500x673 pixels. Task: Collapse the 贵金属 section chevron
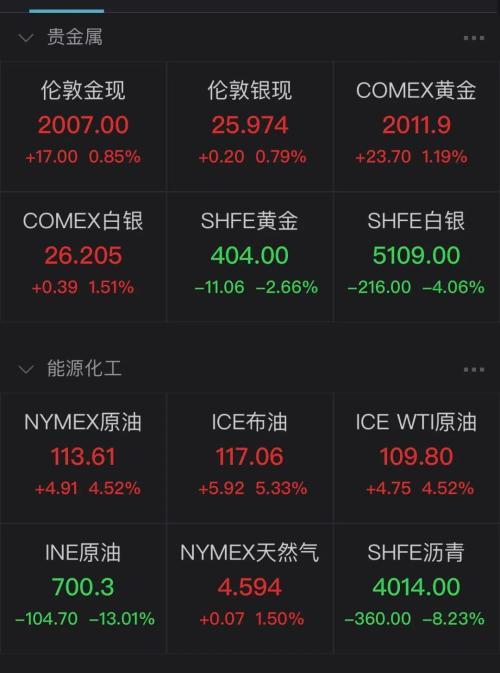tap(26, 38)
